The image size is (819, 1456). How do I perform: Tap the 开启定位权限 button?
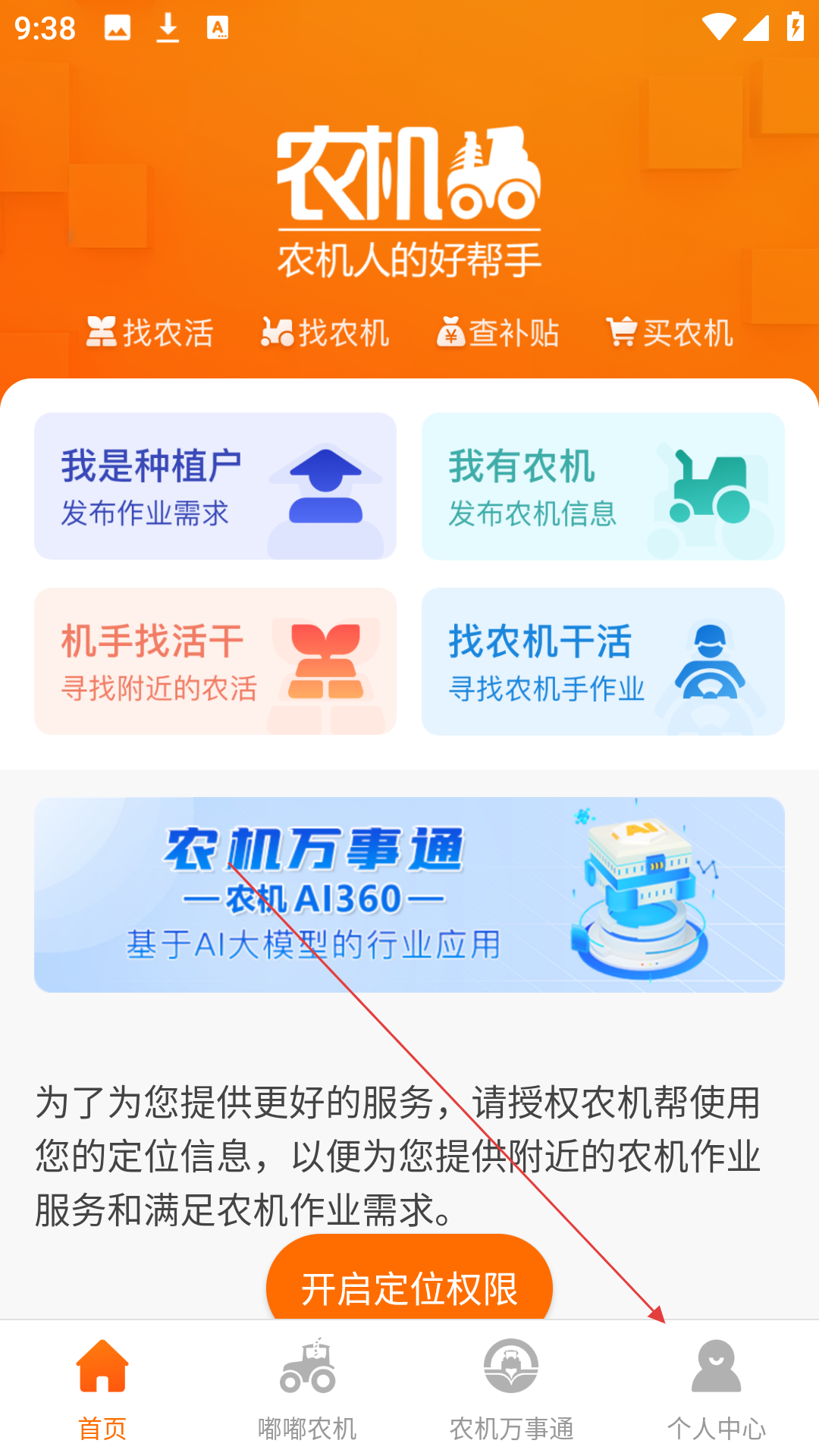pyautogui.click(x=409, y=1278)
